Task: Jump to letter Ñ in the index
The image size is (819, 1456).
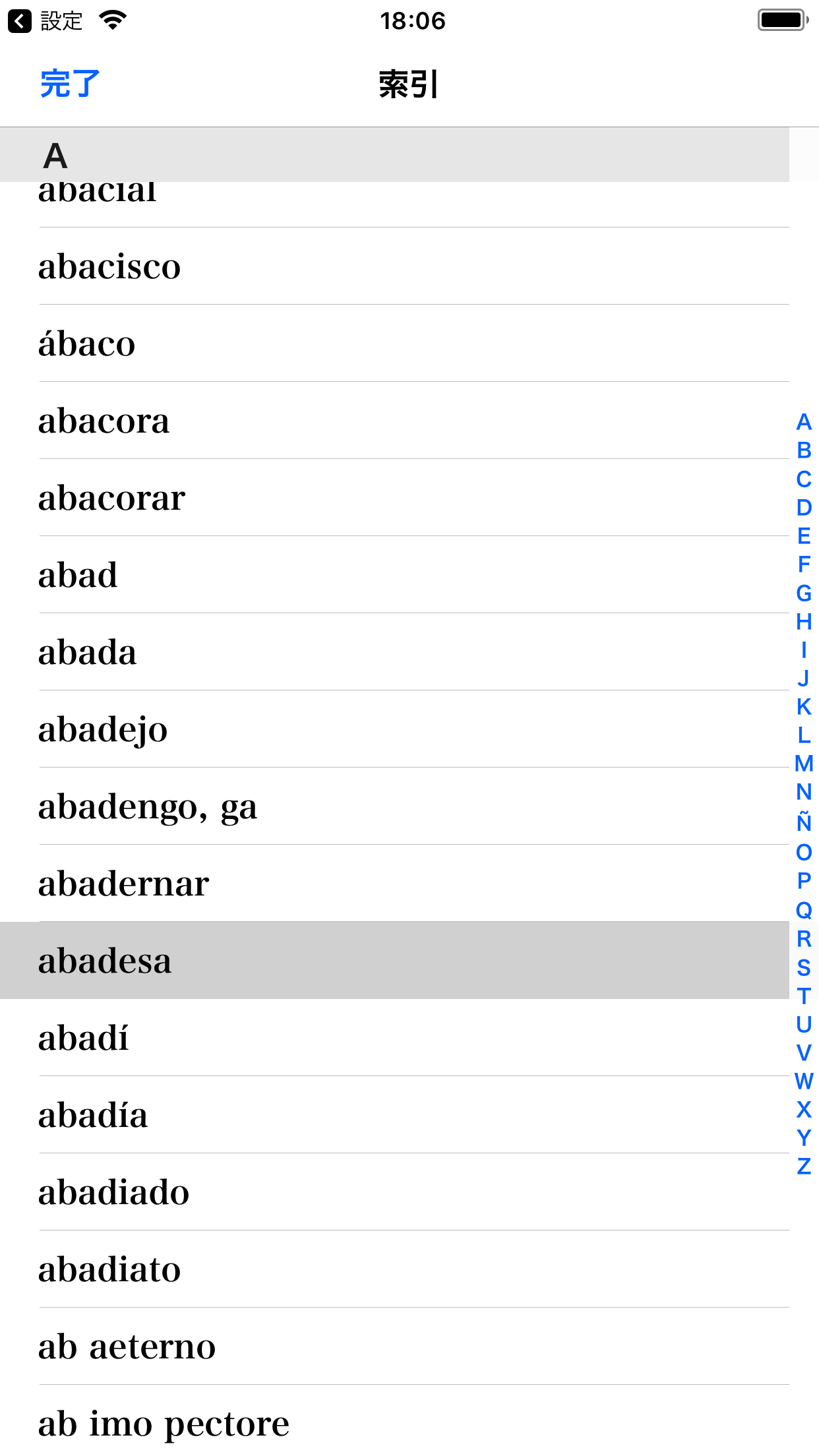Action: pyautogui.click(x=804, y=822)
